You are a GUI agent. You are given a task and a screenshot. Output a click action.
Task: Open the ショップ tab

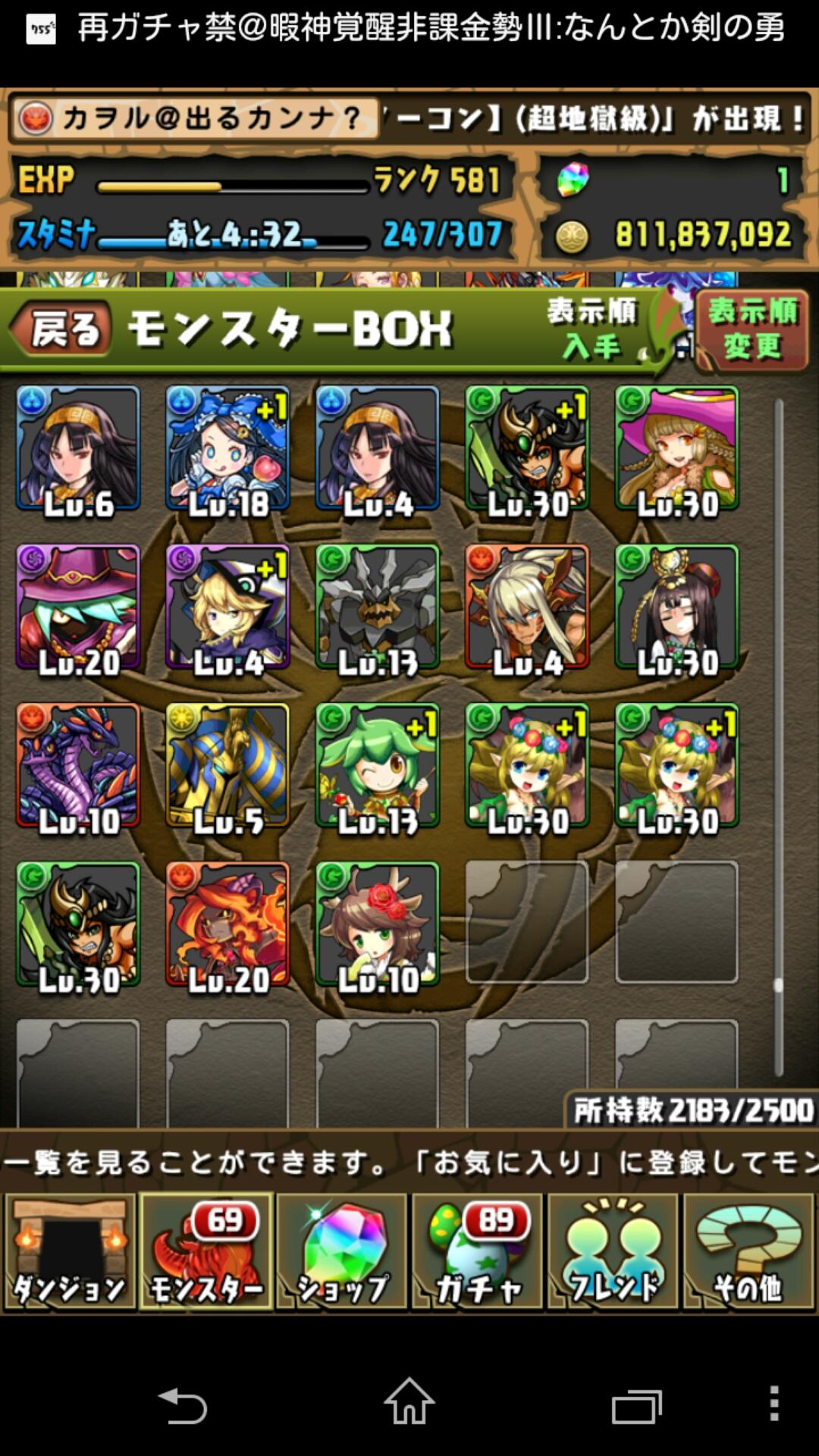point(342,1253)
